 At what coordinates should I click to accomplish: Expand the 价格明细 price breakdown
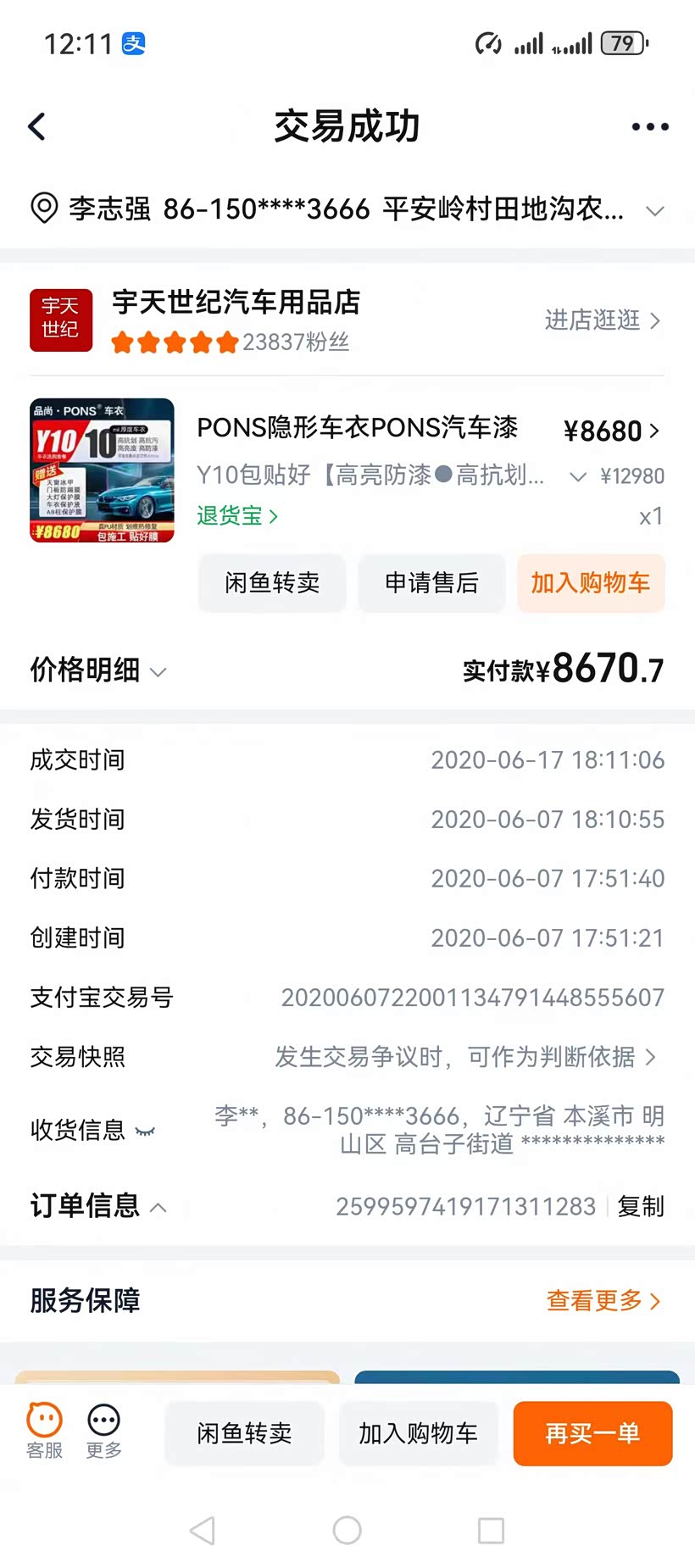click(x=98, y=670)
